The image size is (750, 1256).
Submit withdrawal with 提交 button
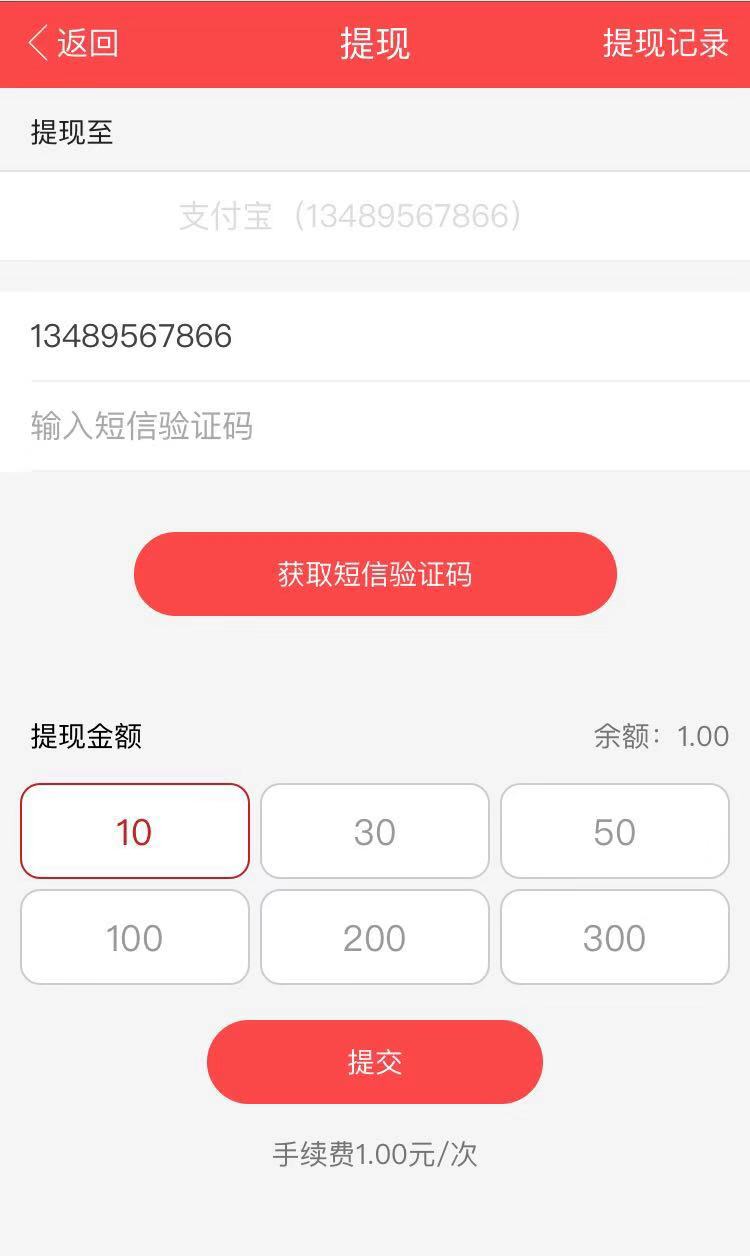point(375,1062)
